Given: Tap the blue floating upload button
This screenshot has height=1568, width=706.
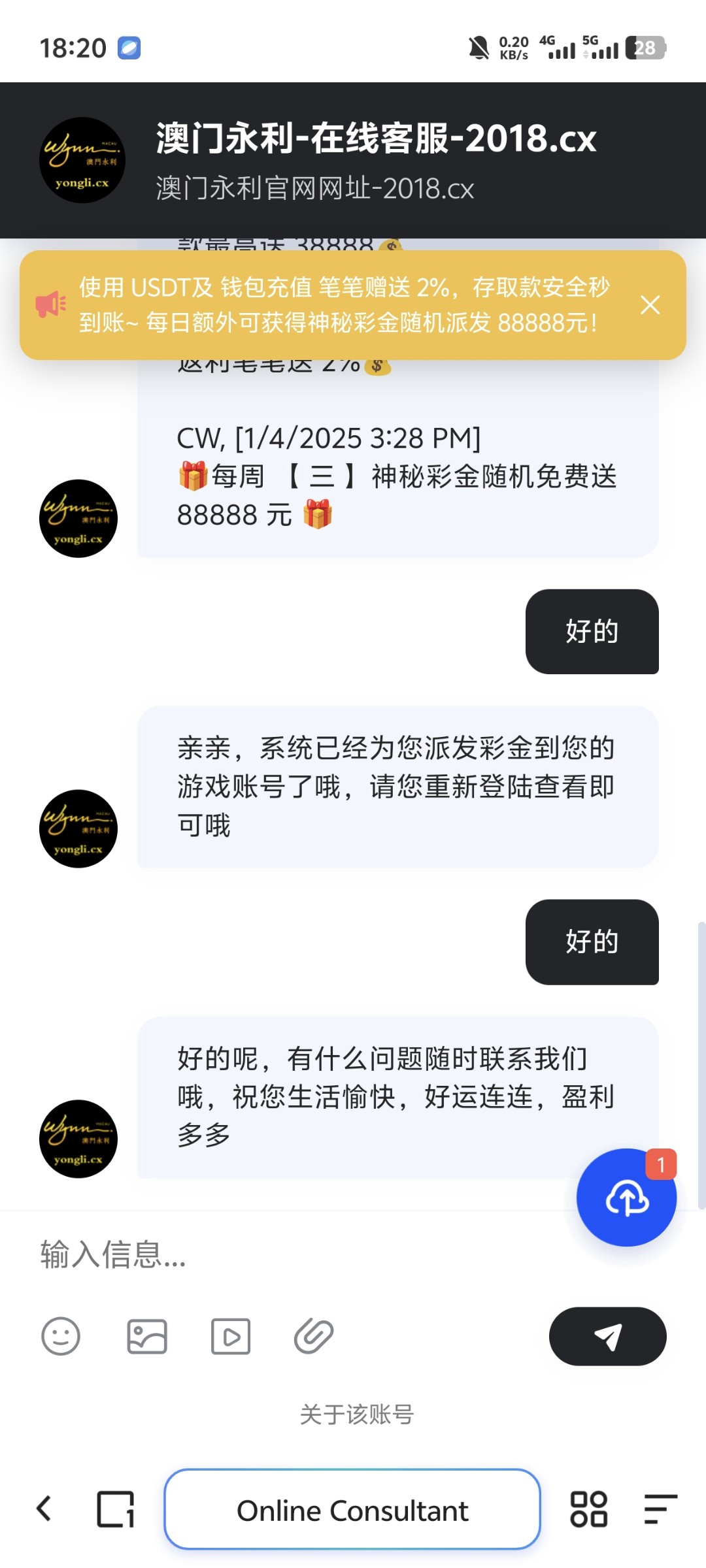Looking at the screenshot, I should pos(626,1198).
